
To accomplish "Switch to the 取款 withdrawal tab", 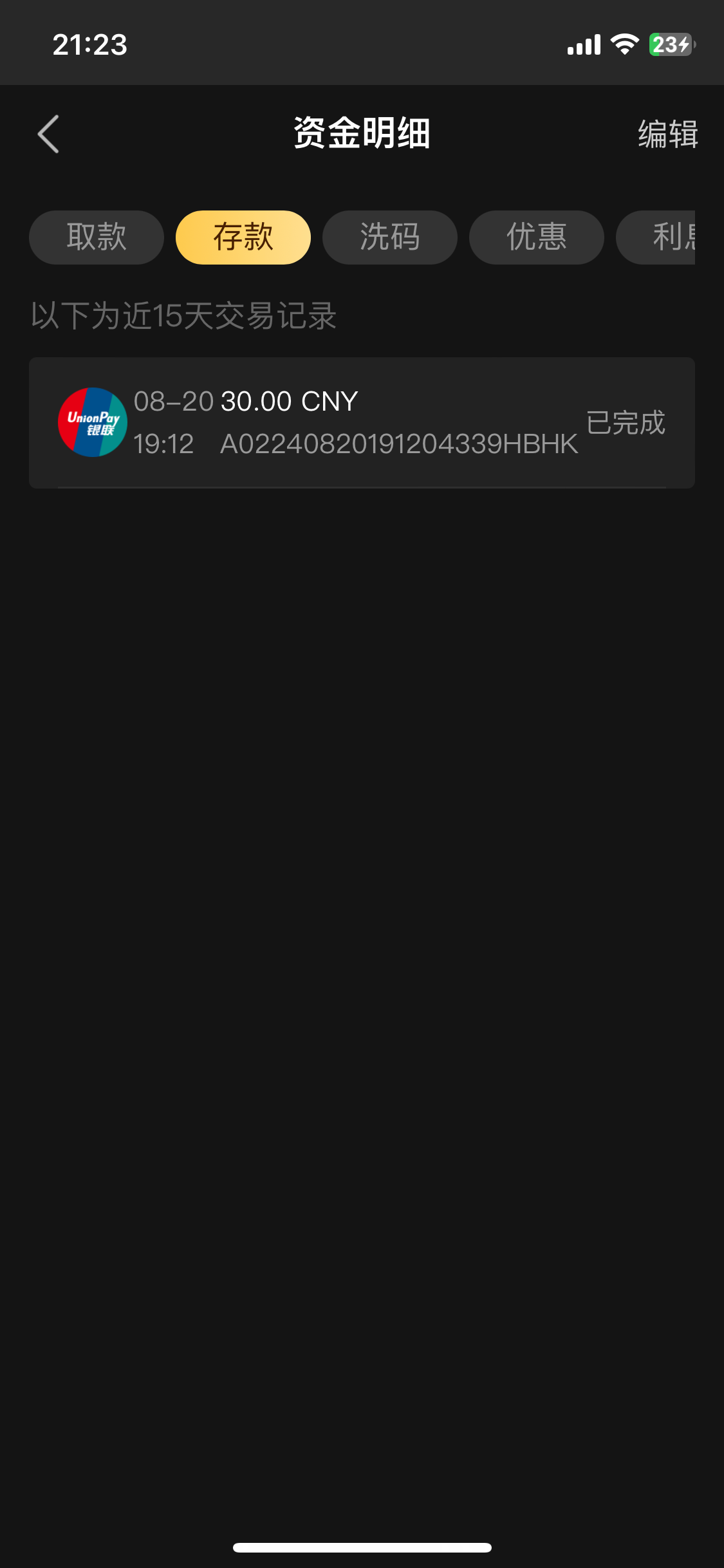I will coord(97,237).
